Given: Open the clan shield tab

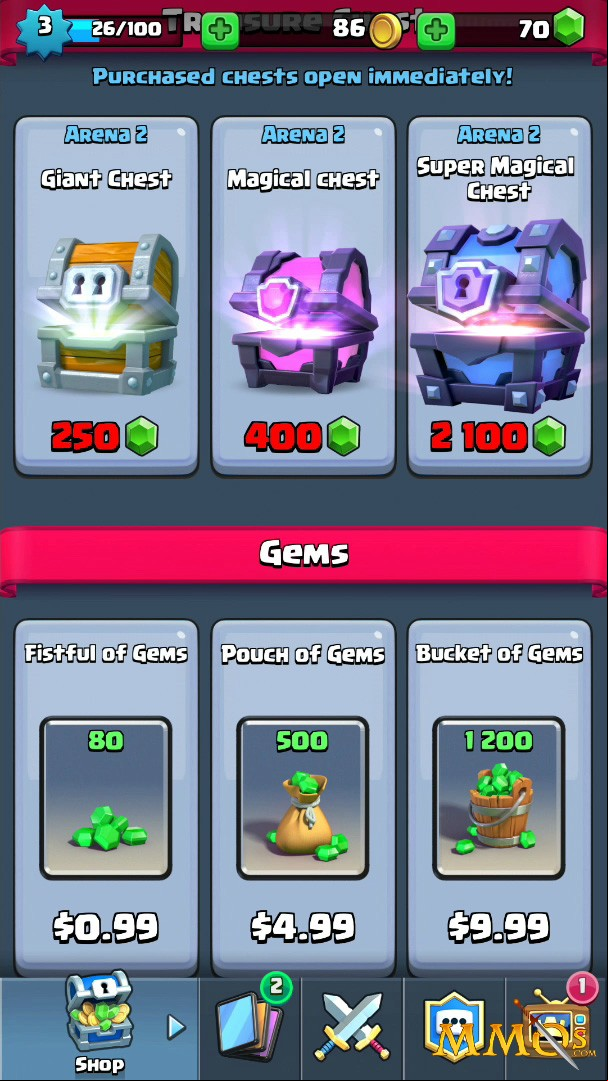Looking at the screenshot, I should [454, 1029].
